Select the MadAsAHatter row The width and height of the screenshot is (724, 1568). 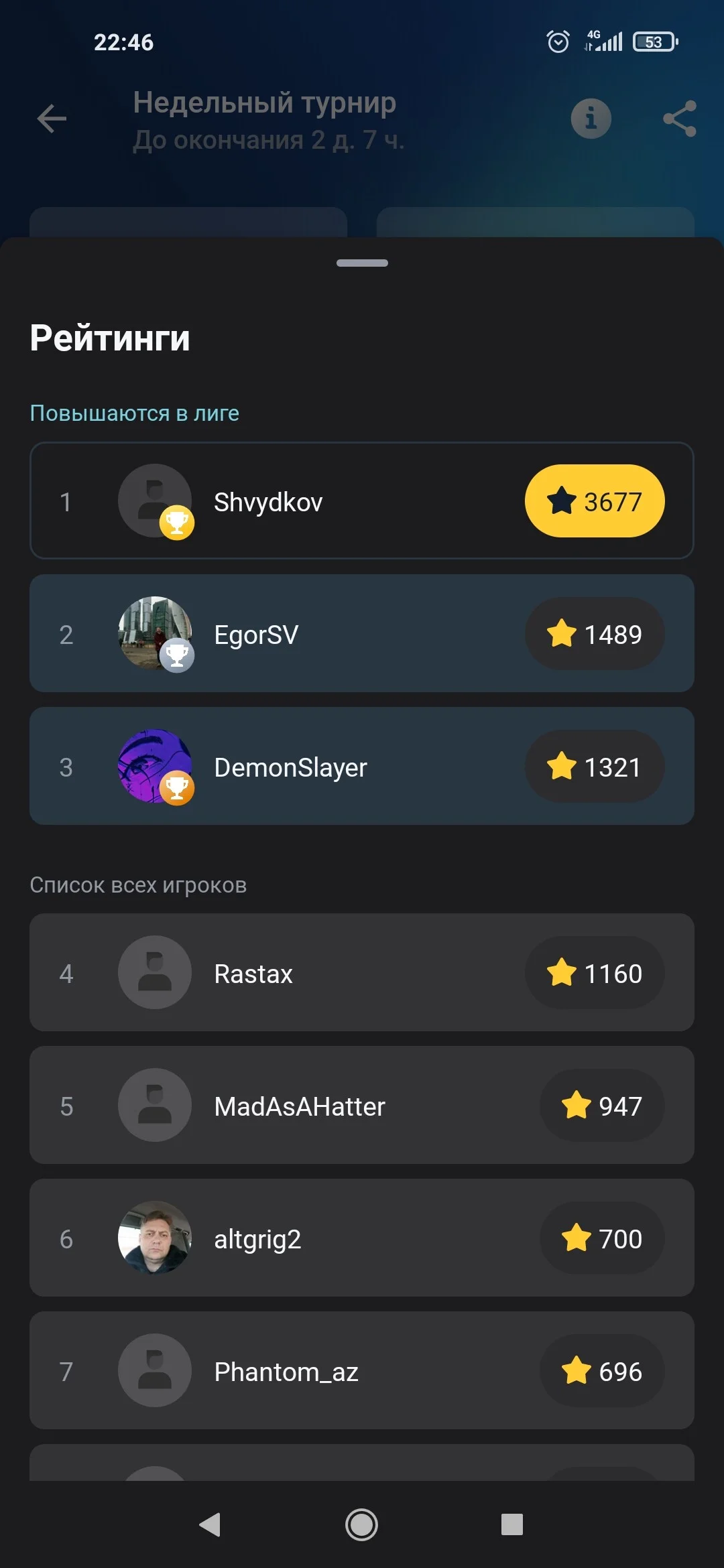(x=362, y=1105)
